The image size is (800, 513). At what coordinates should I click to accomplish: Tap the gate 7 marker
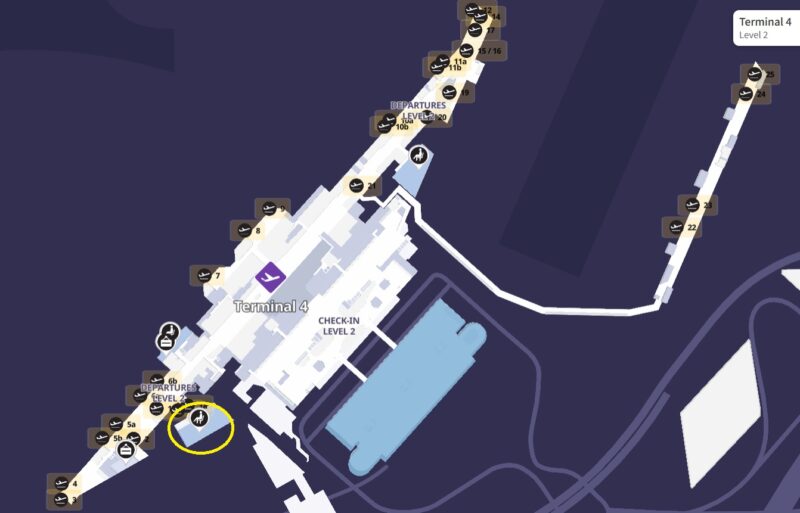tap(204, 274)
